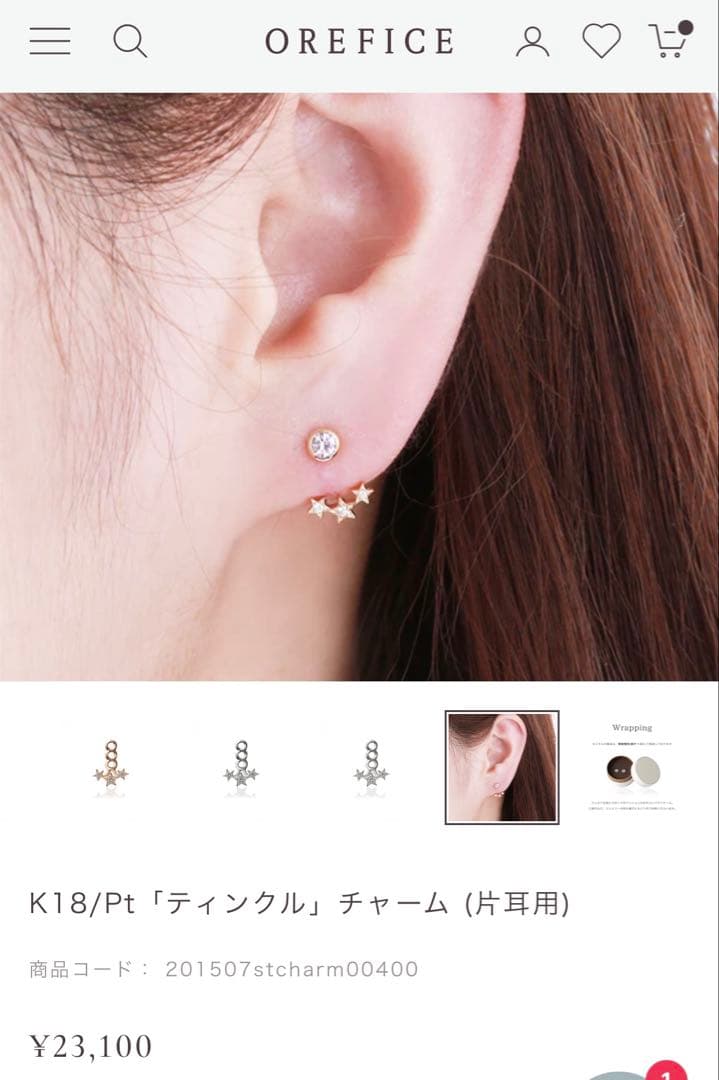The width and height of the screenshot is (719, 1080).
Task: Select the third charm thumbnail
Action: 372,767
